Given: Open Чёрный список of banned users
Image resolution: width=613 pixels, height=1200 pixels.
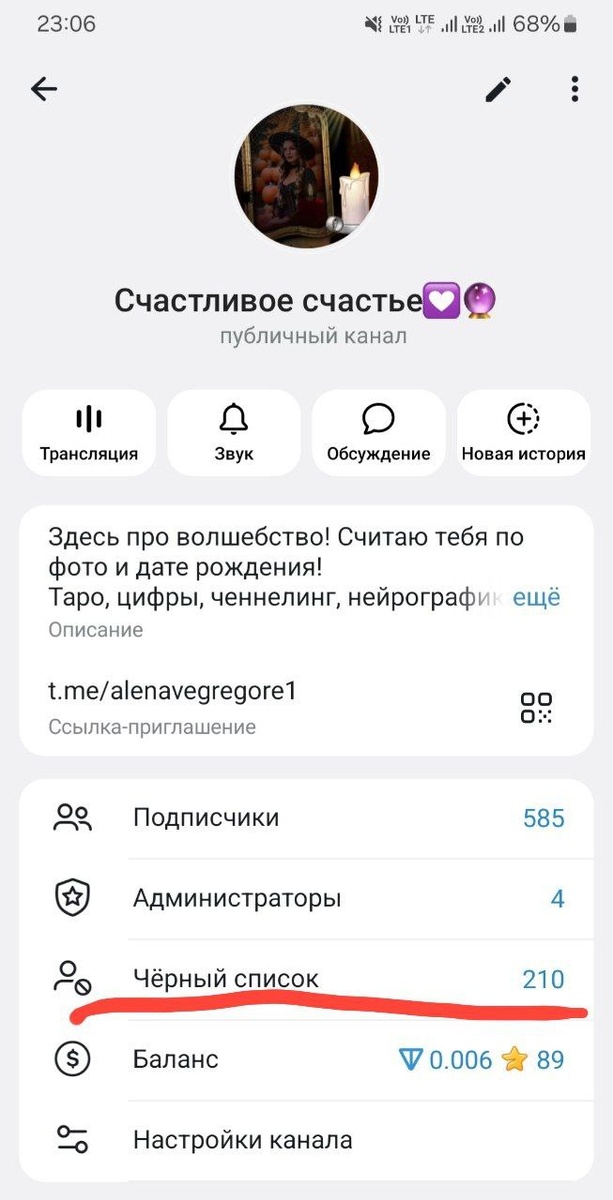Looking at the screenshot, I should 306,979.
